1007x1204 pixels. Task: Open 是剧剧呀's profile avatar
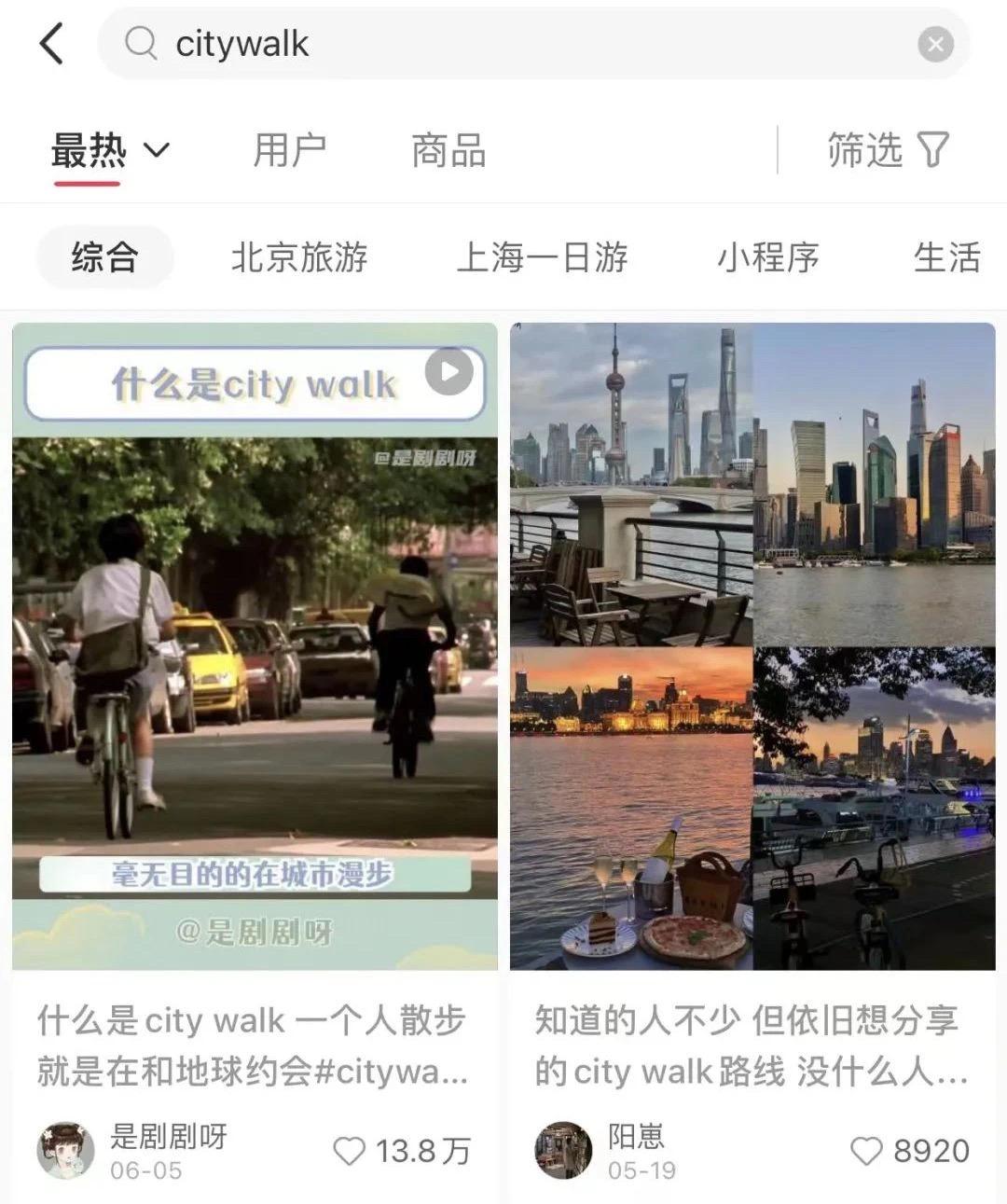tap(65, 1151)
